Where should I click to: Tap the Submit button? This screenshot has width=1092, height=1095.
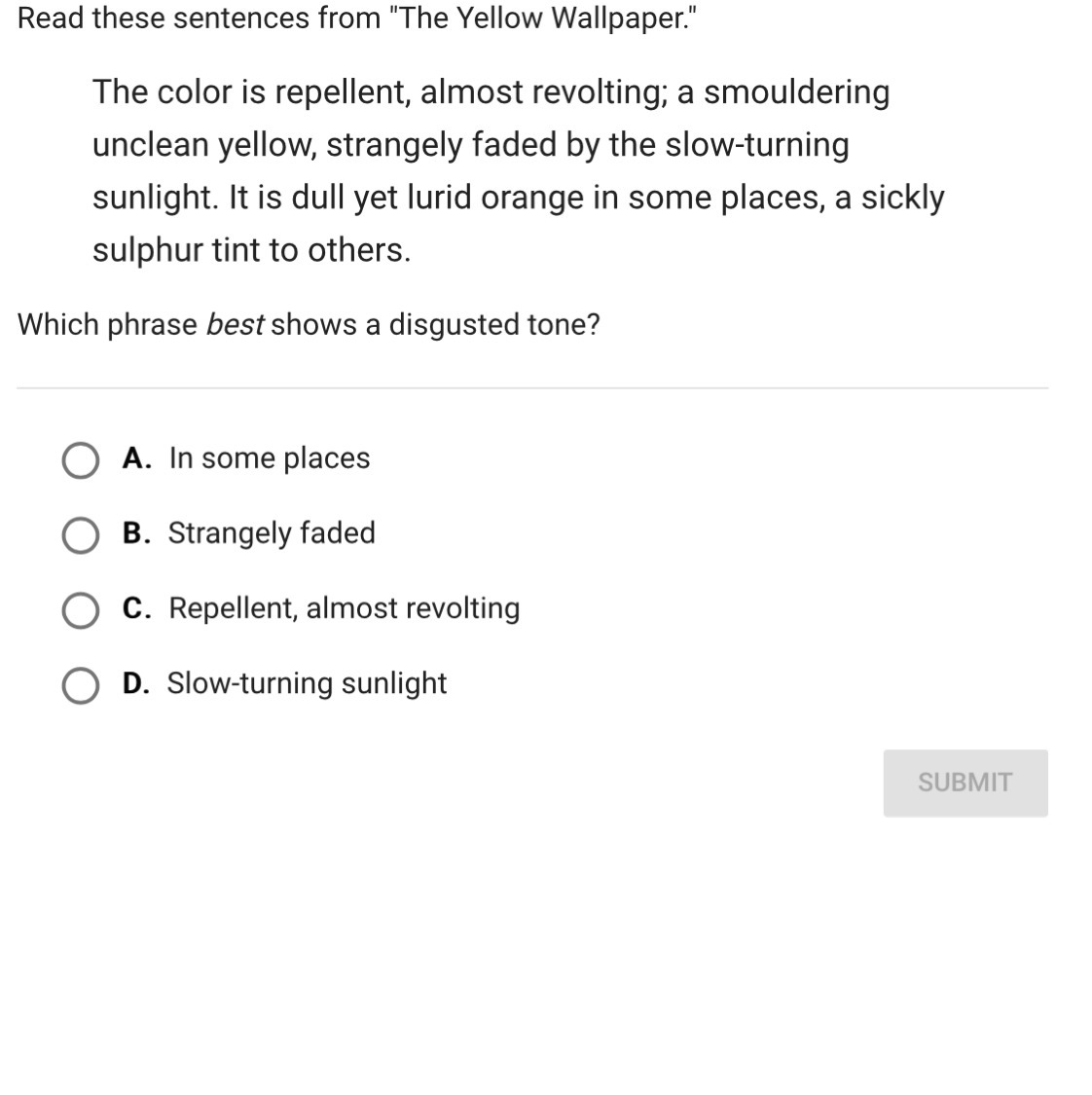965,783
